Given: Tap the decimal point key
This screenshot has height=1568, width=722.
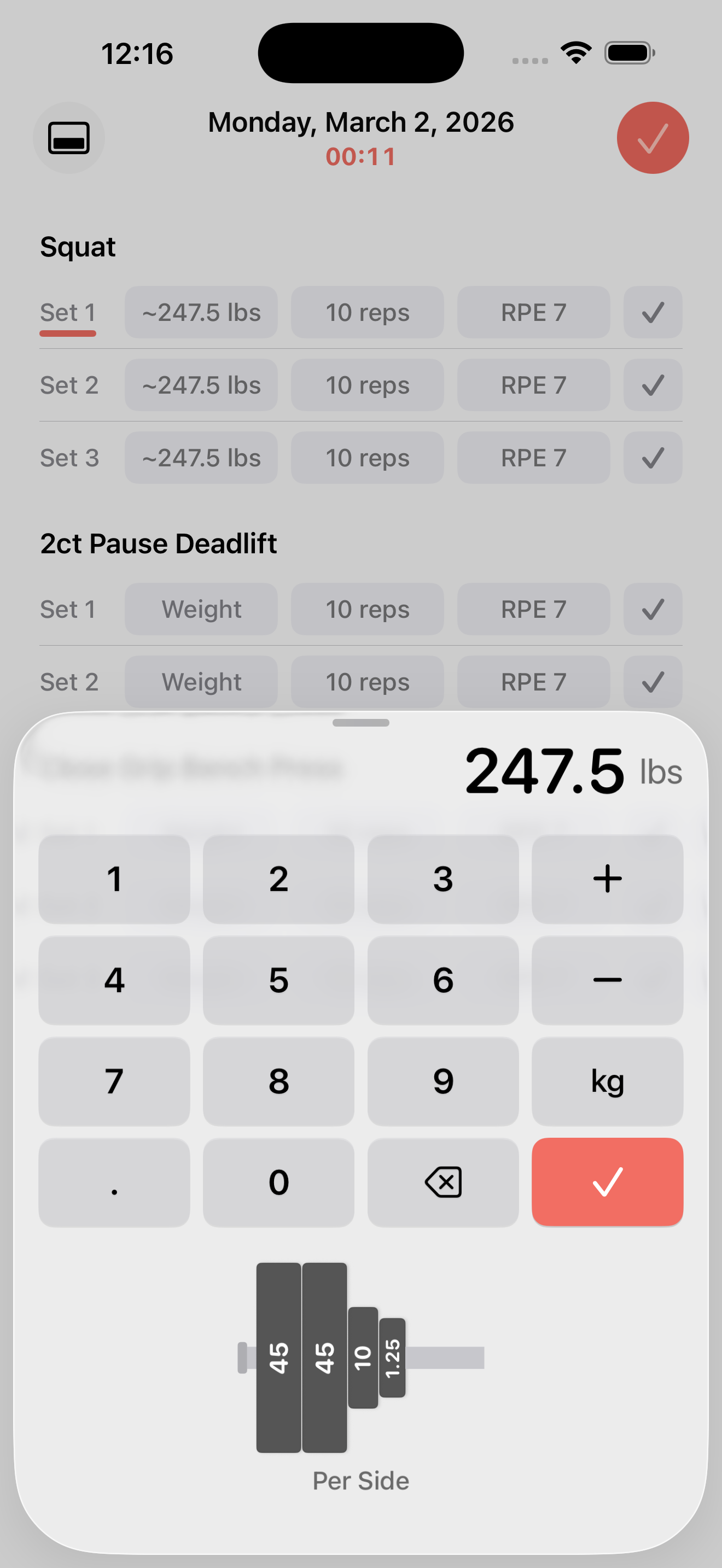Looking at the screenshot, I should 114,1181.
